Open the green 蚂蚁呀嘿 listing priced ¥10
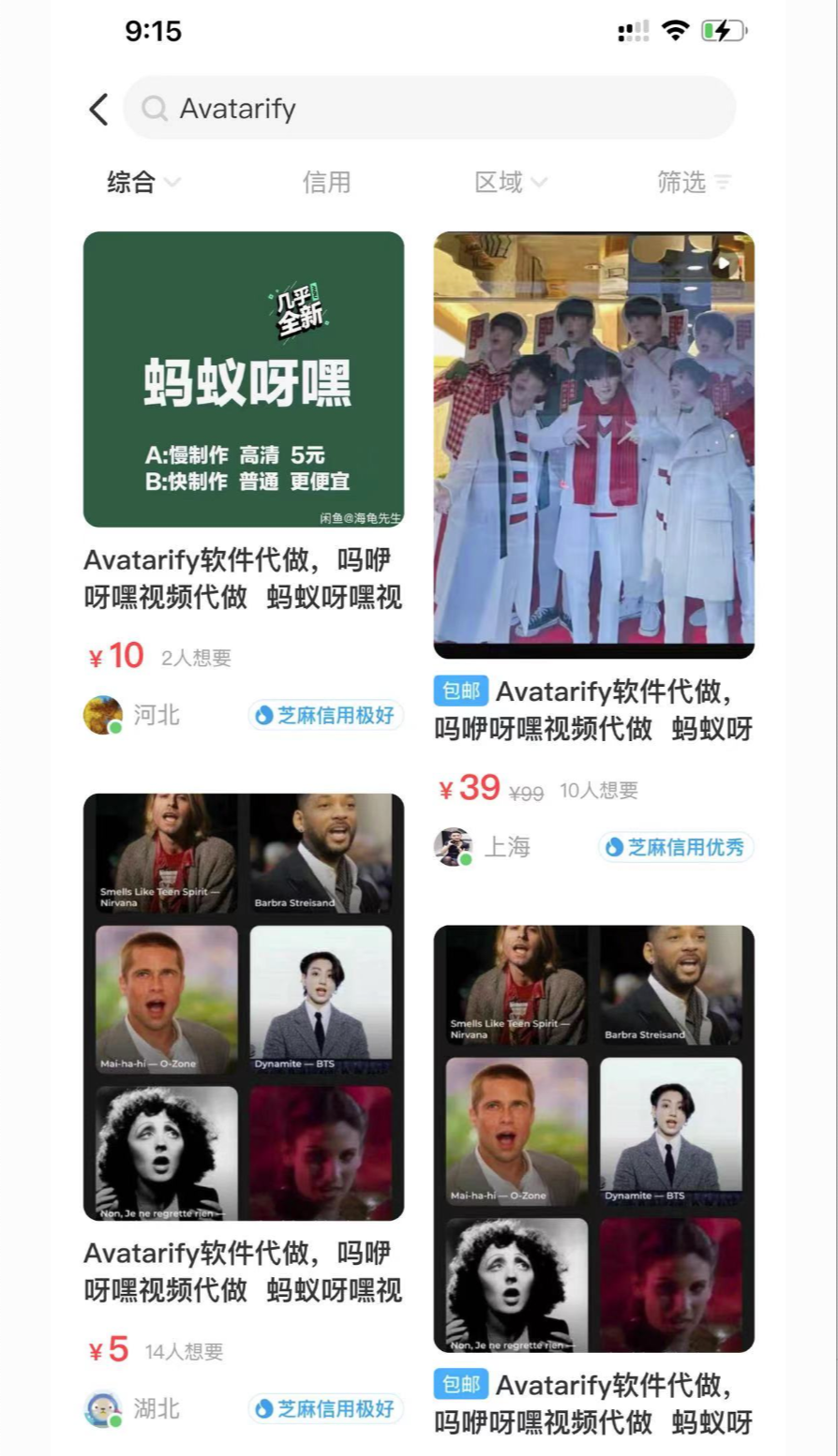The width and height of the screenshot is (838, 1456). coord(244,379)
